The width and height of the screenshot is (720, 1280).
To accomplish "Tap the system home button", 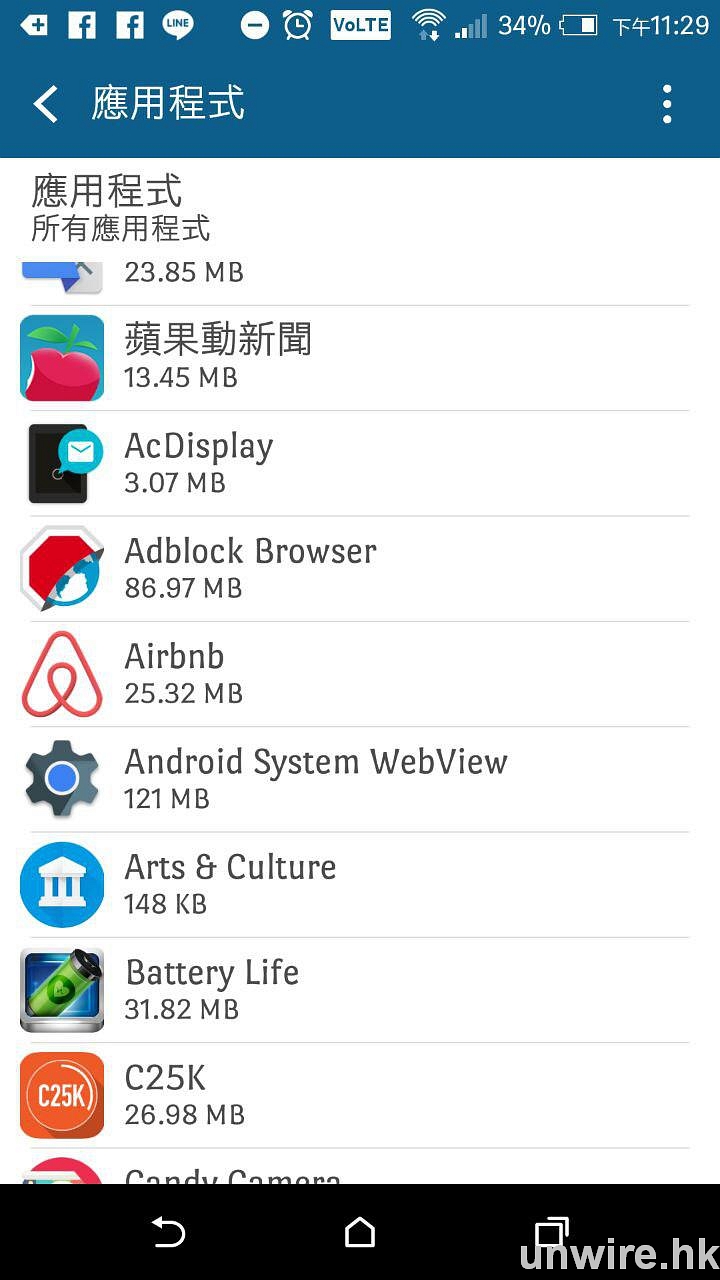I will pyautogui.click(x=360, y=1233).
